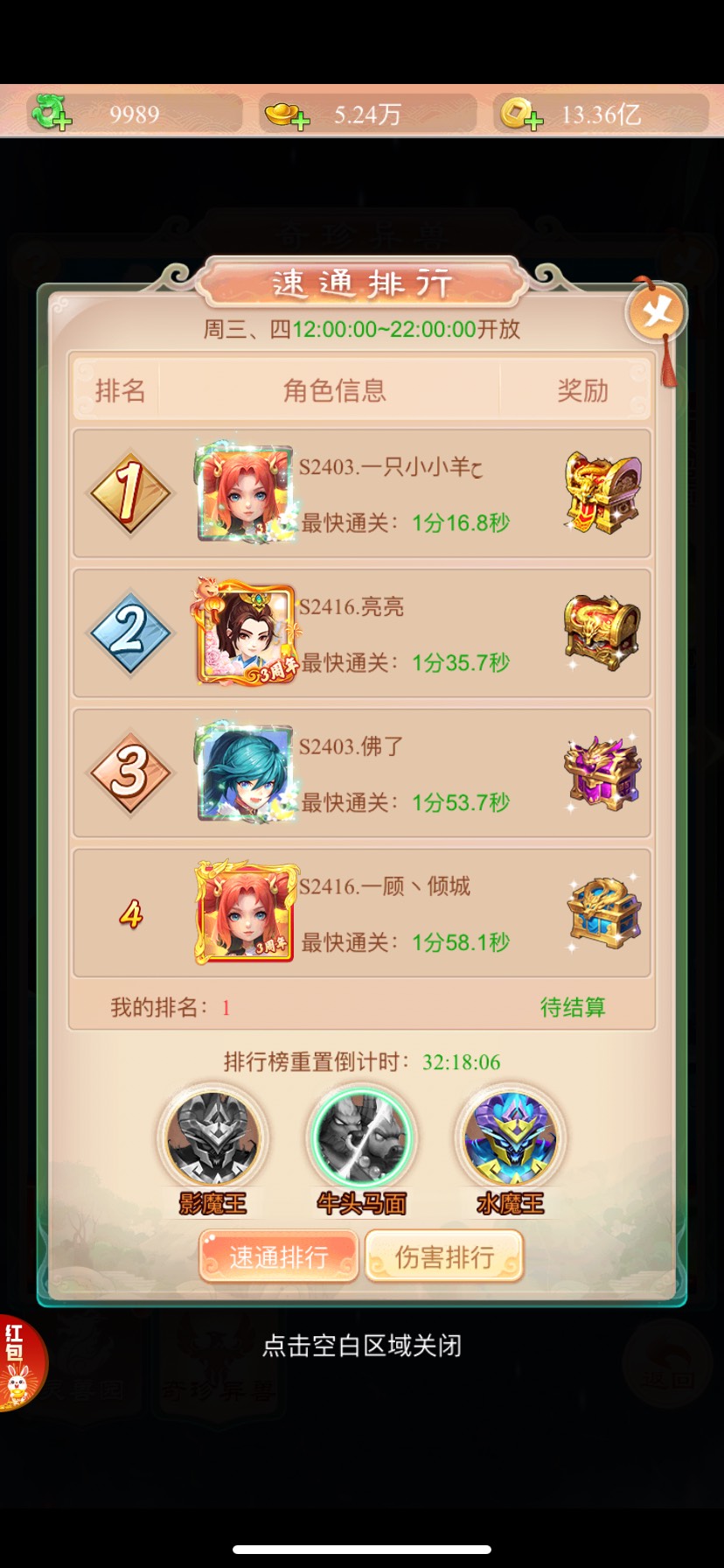View avatar of S2416.一顾丶倾城
Image resolution: width=724 pixels, height=1568 pixels.
coord(245,913)
